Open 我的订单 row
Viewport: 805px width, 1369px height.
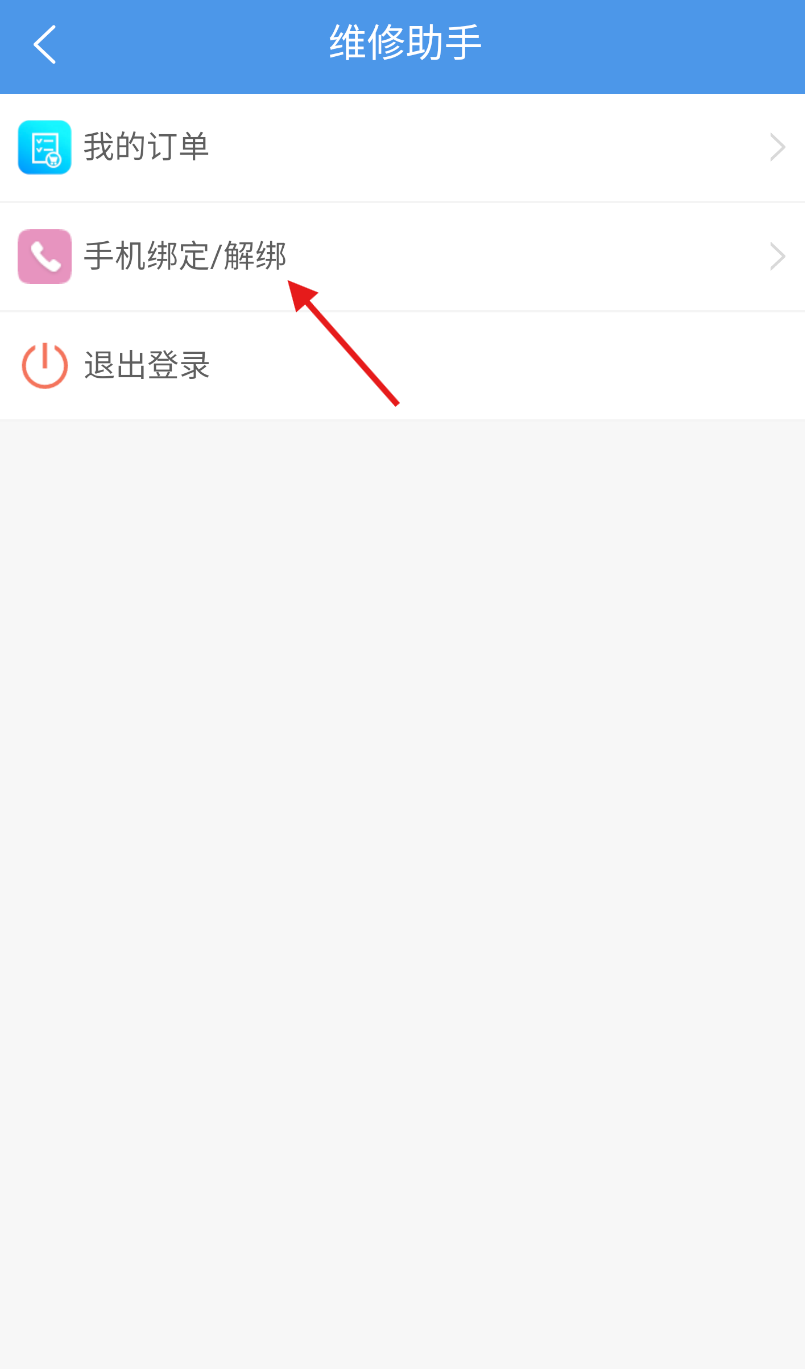tap(402, 148)
